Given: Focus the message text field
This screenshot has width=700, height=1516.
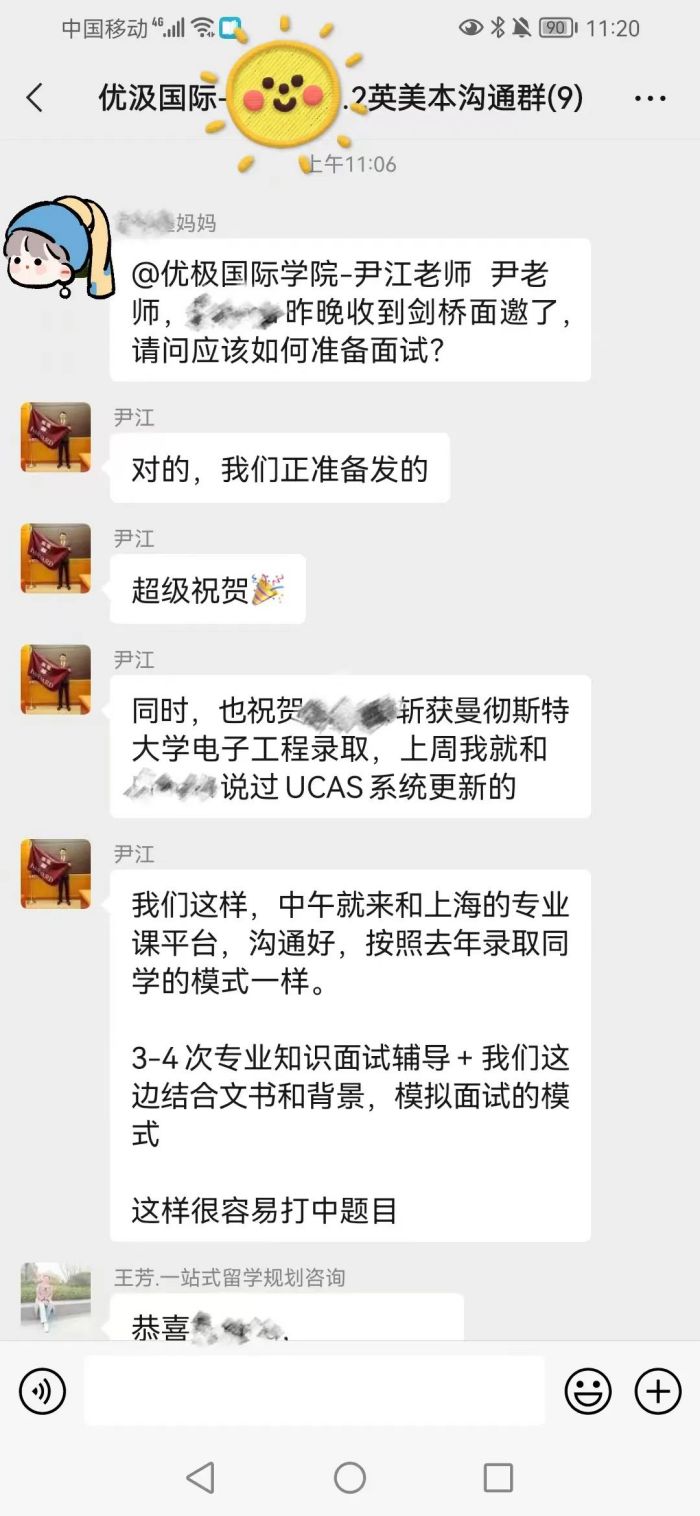Looking at the screenshot, I should (x=314, y=1391).
